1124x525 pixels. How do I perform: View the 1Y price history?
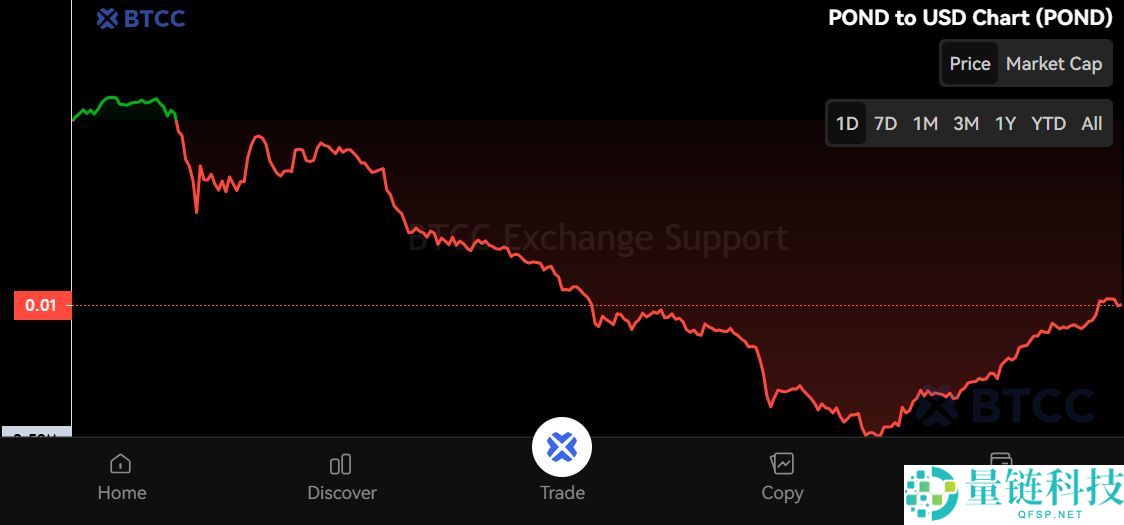1005,124
